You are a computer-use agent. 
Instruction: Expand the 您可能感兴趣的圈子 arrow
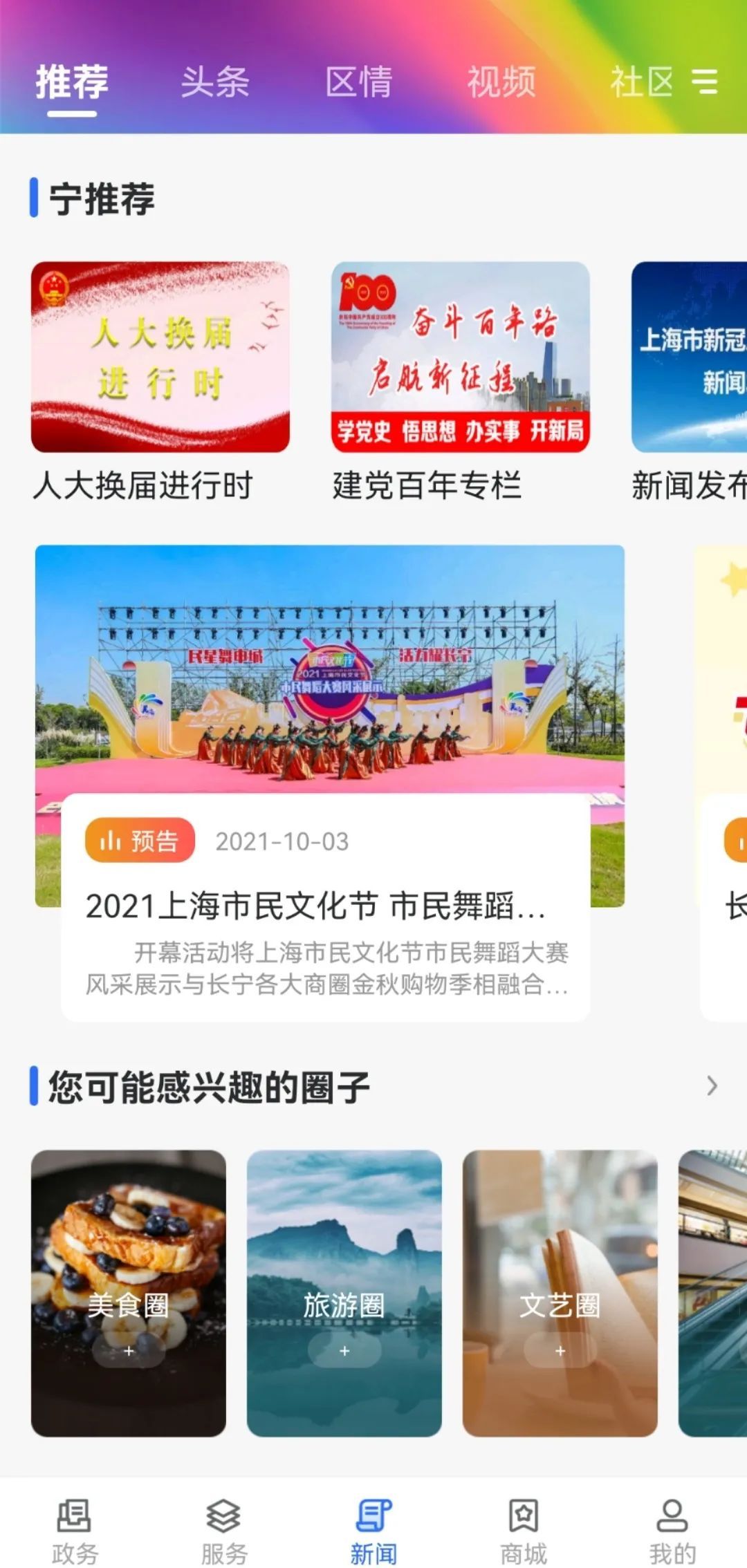click(x=712, y=1086)
